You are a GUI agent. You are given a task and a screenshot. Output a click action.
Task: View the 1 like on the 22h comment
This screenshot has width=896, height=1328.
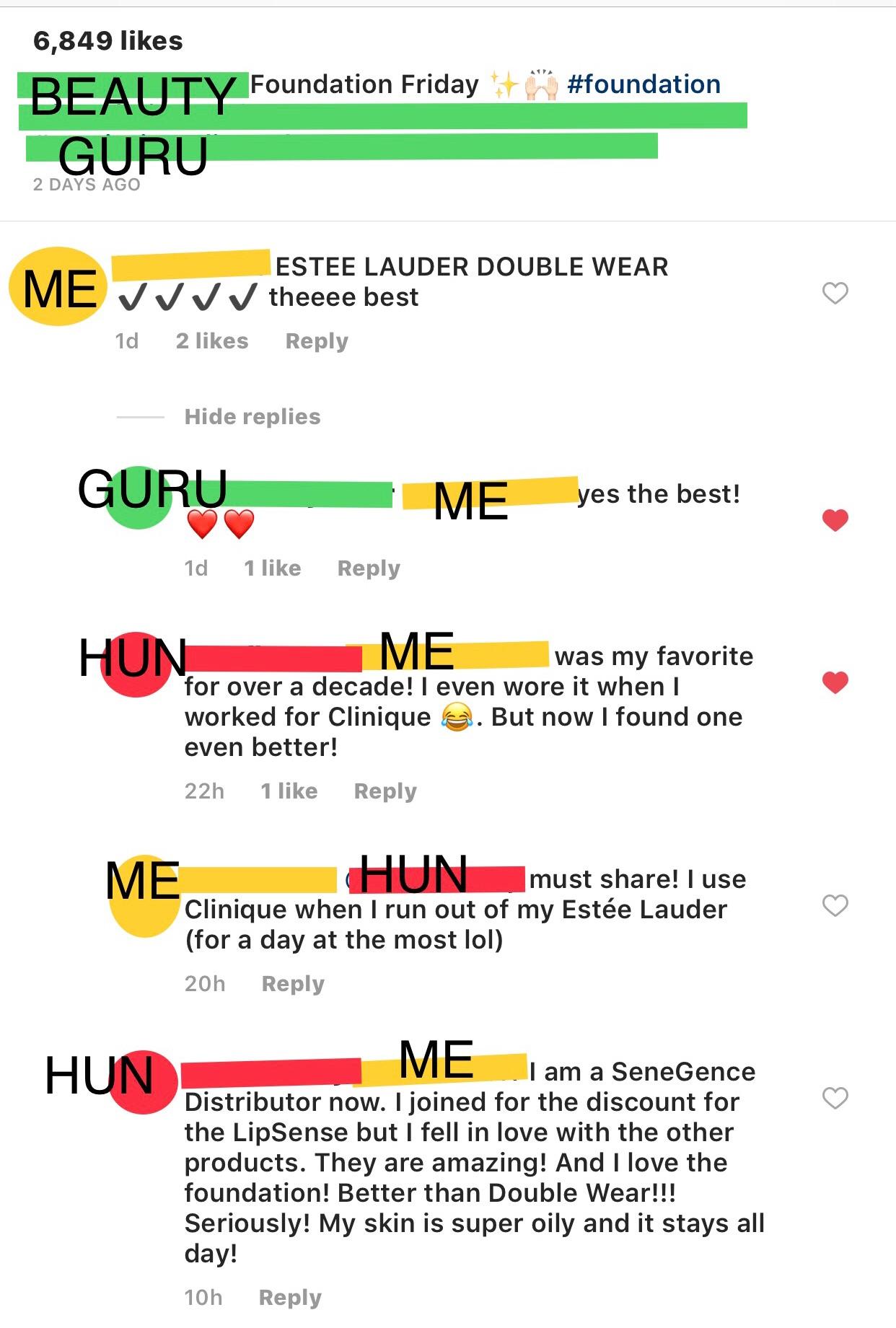click(289, 791)
